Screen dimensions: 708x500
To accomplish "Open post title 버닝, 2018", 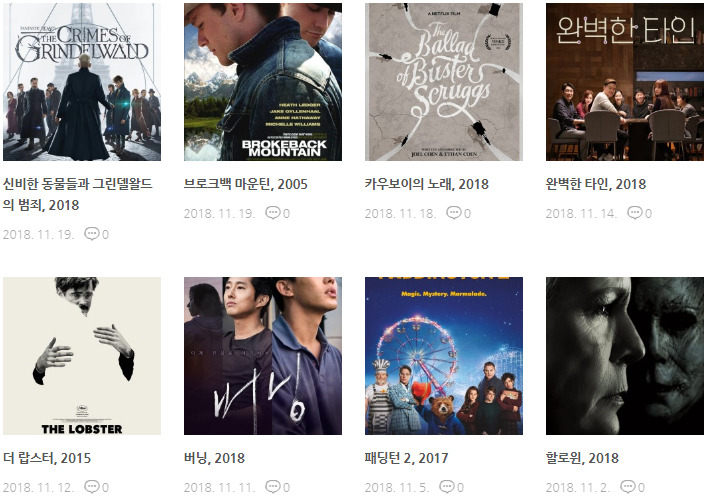I will (214, 458).
